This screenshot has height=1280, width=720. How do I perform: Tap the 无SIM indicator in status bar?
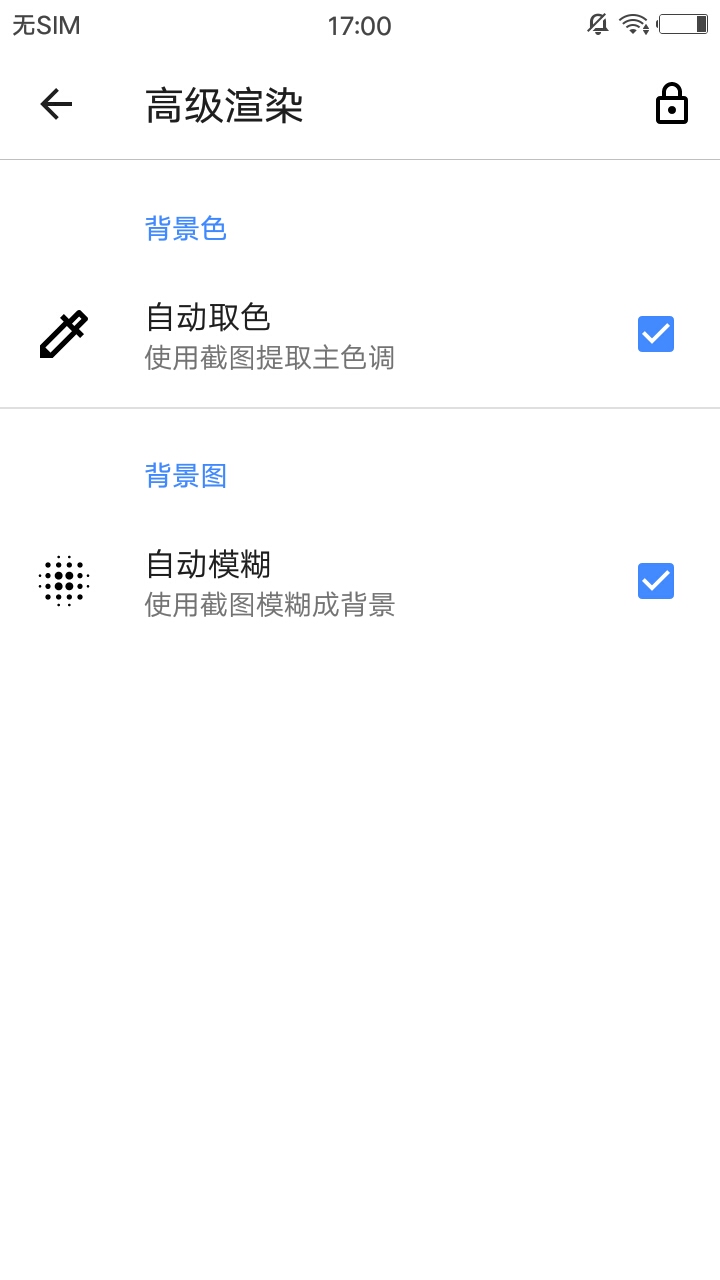coord(45,25)
